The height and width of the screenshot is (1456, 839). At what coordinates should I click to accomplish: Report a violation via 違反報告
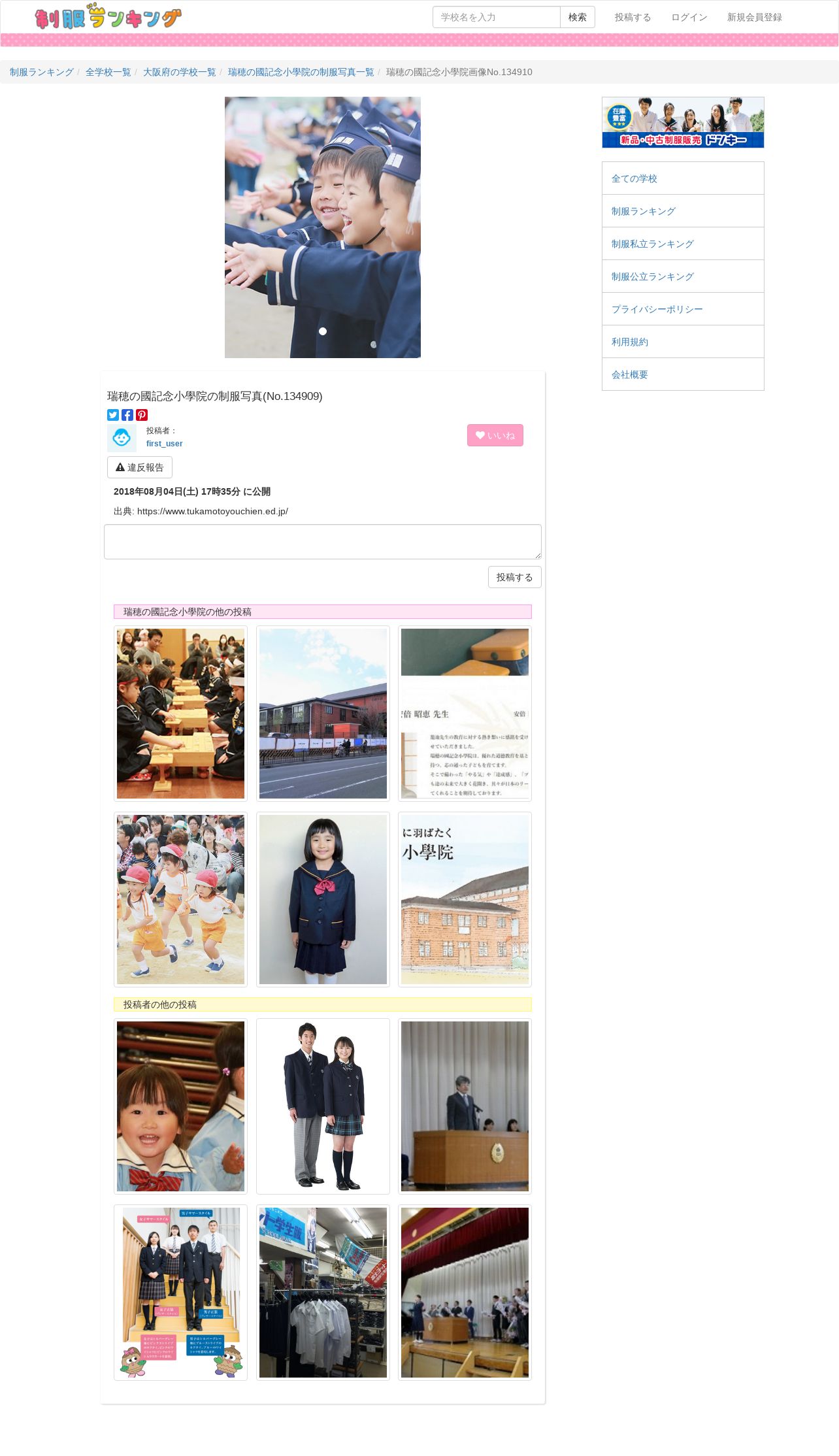140,467
